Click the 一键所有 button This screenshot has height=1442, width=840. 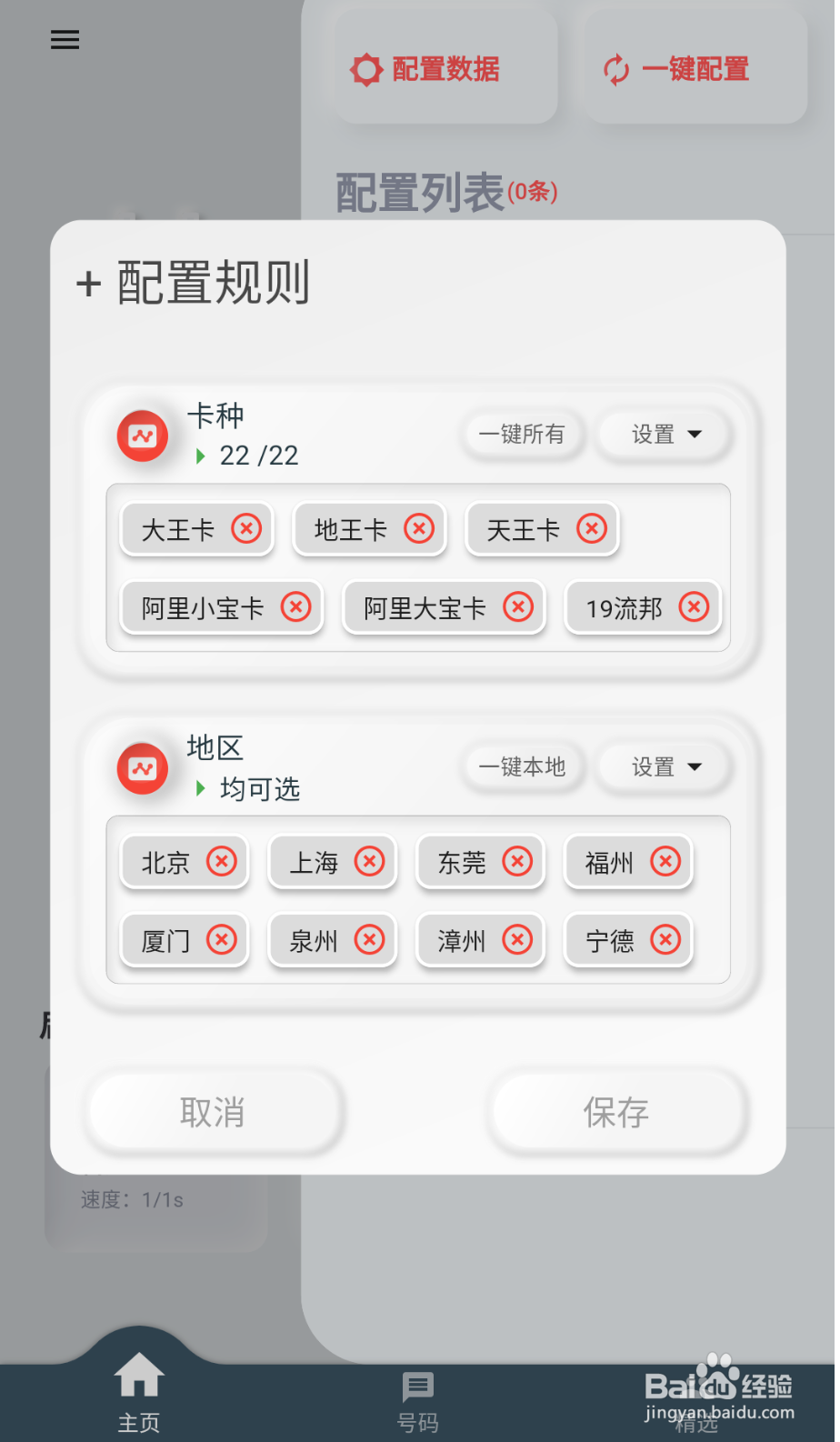coord(524,435)
